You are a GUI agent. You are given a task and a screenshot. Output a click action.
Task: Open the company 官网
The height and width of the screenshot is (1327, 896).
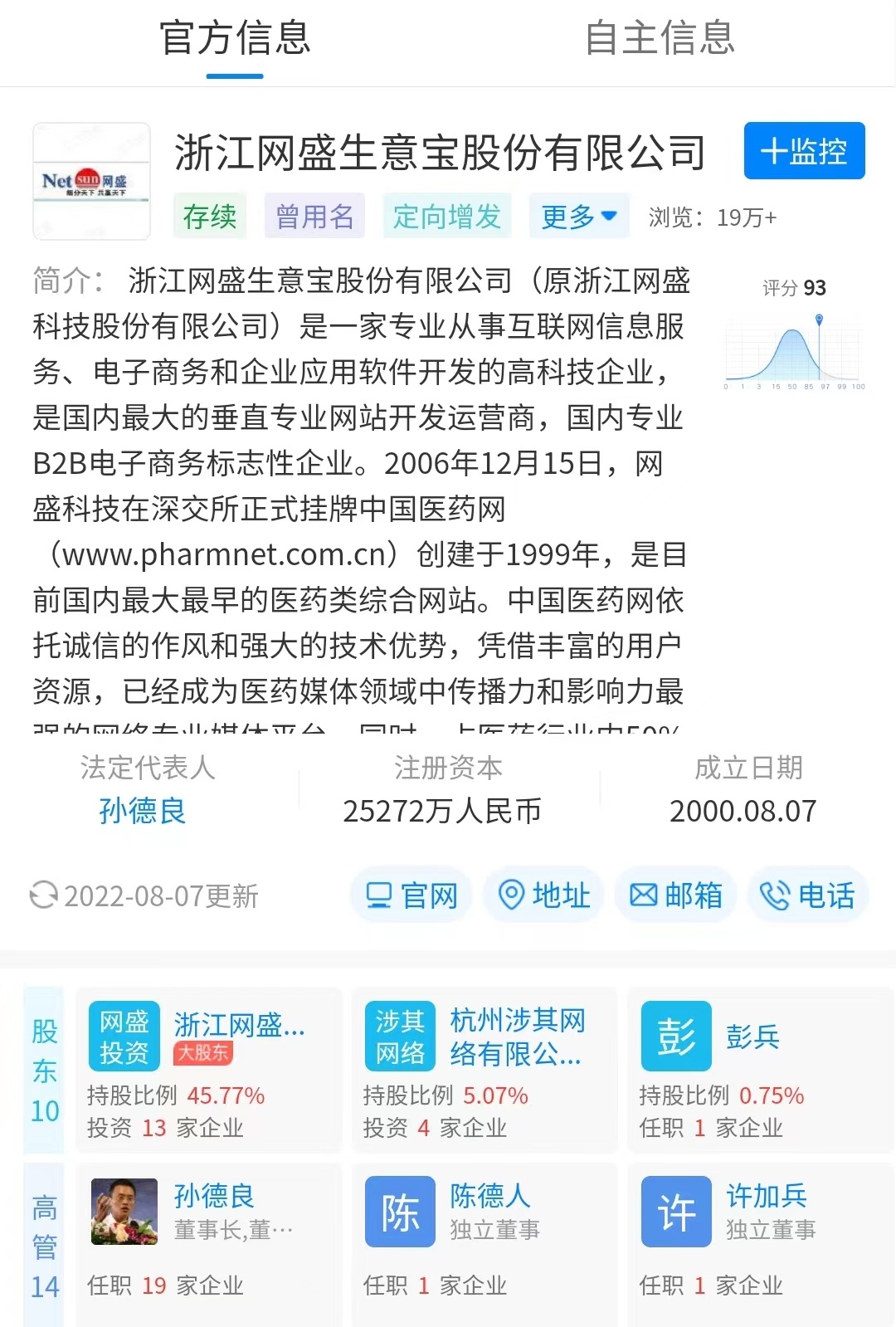[411, 895]
